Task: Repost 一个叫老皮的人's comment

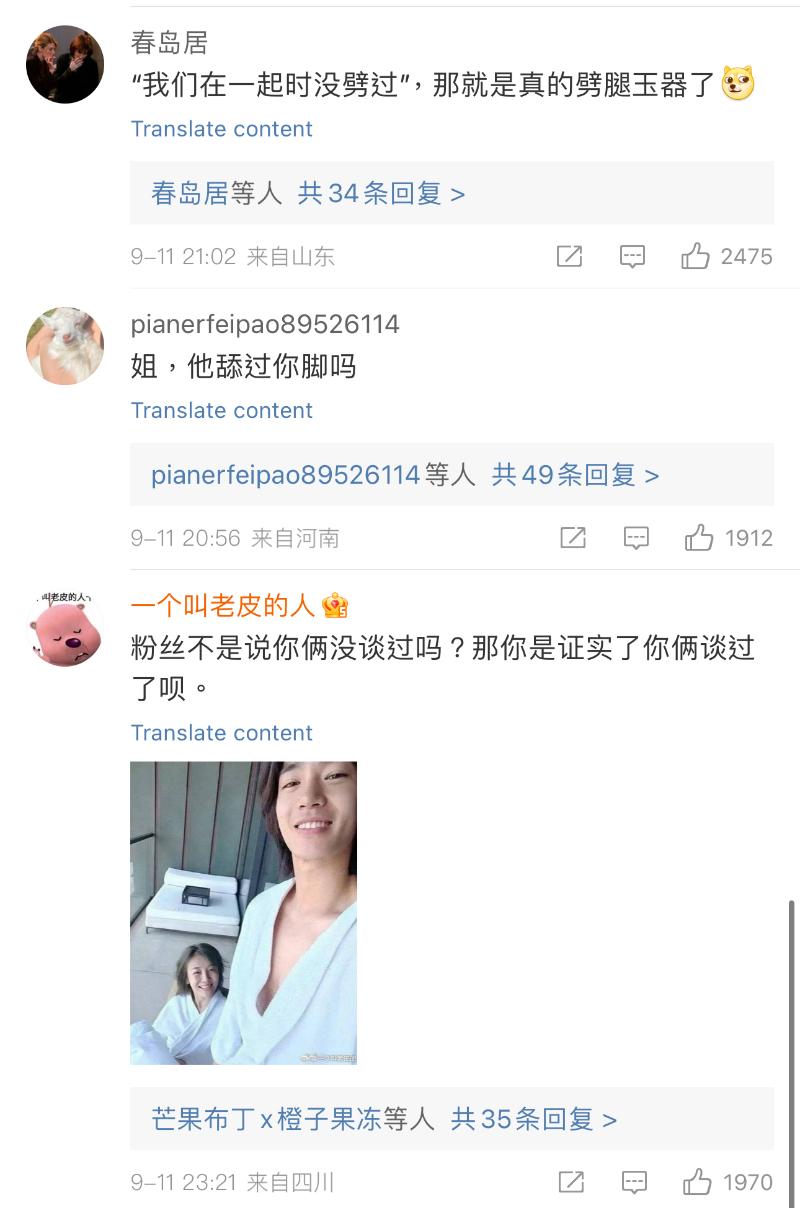Action: [571, 1183]
